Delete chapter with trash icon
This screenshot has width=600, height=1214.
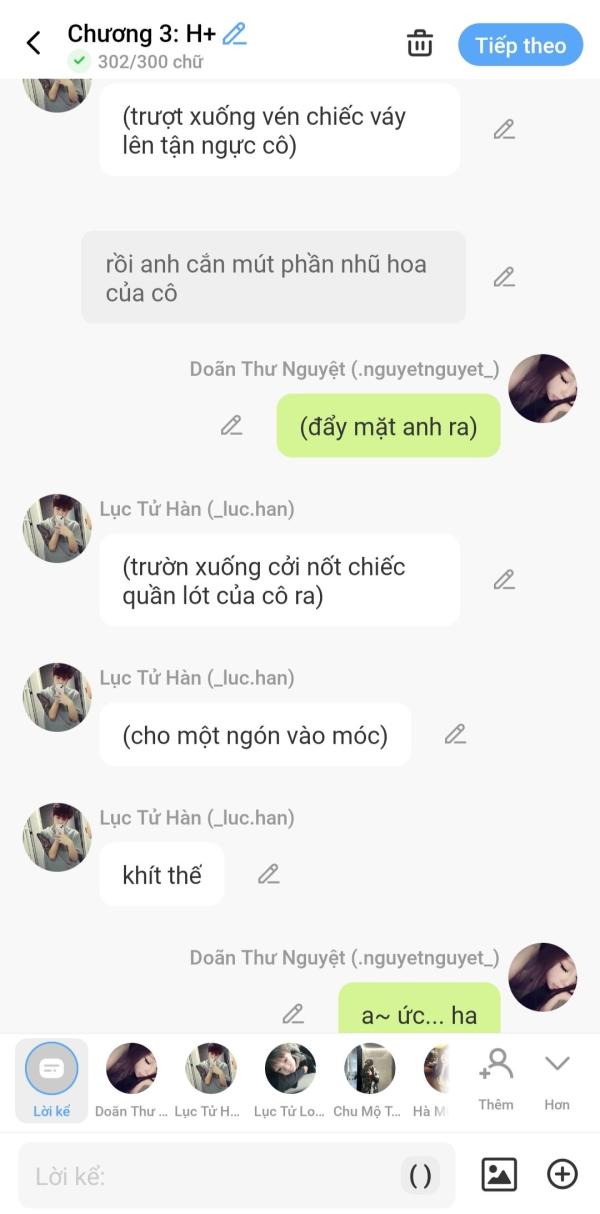pos(420,44)
